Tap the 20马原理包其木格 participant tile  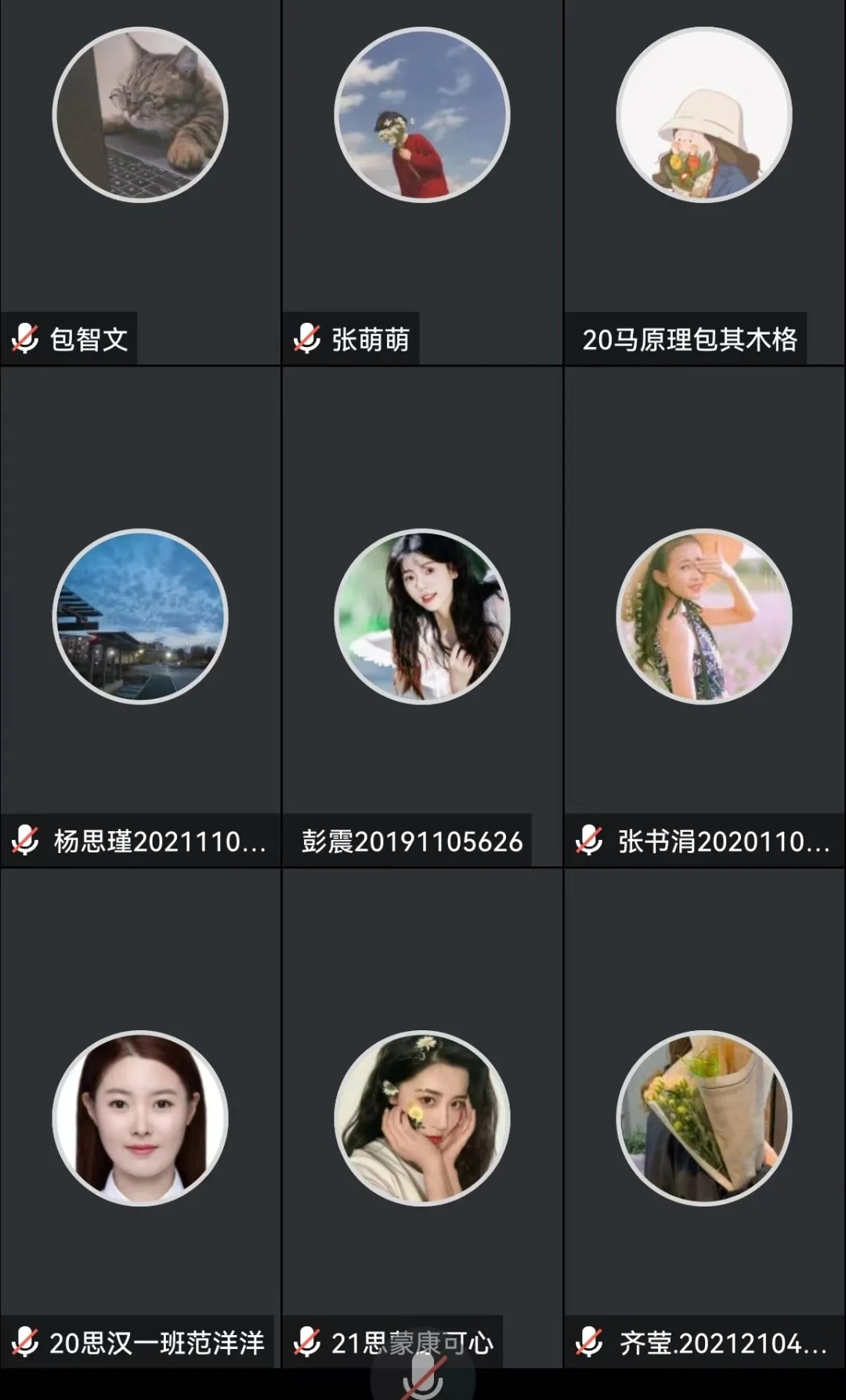click(704, 182)
